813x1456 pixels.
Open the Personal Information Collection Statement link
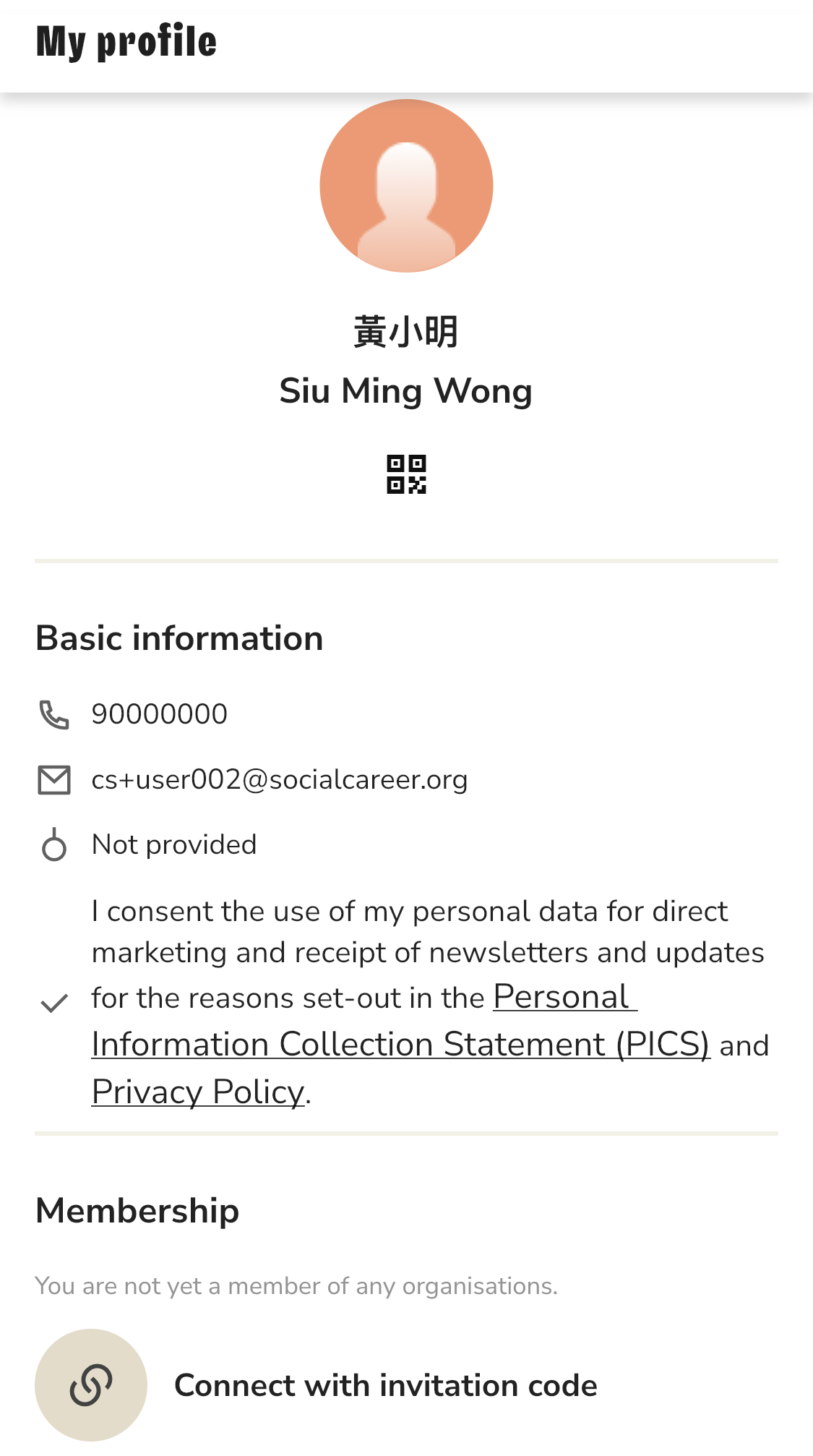(x=400, y=1044)
